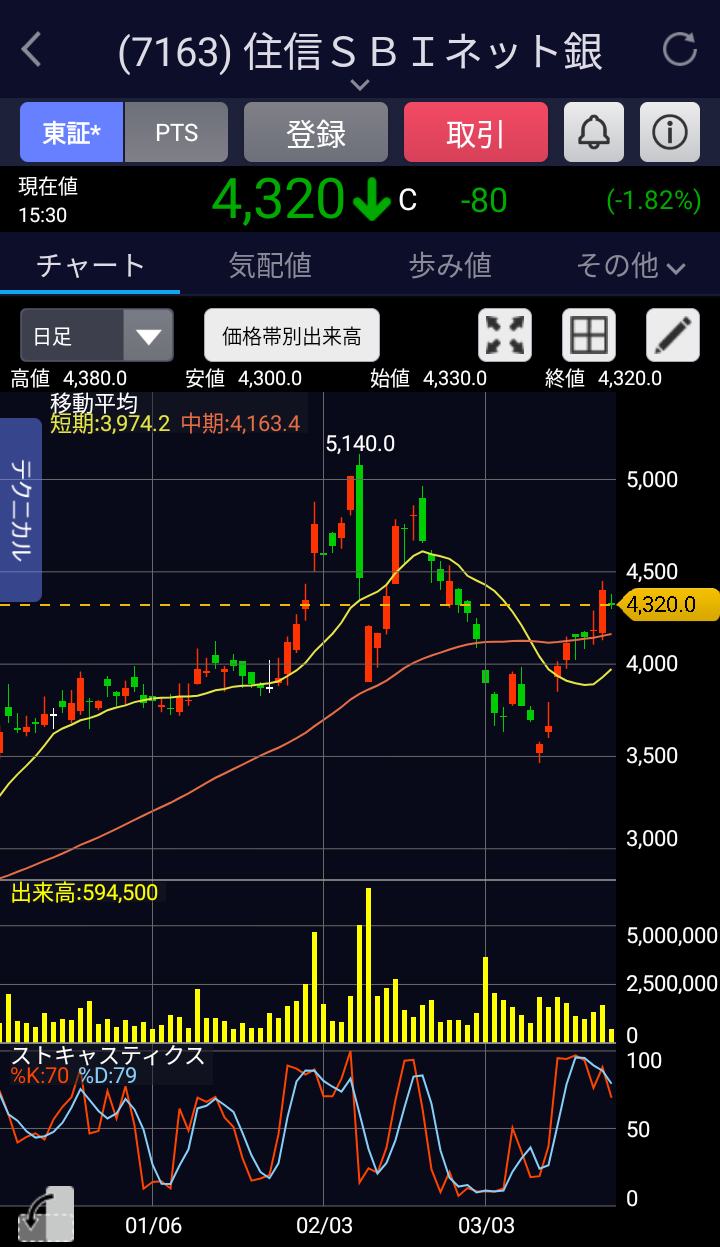Open the chart drawing pencil tool
720x1247 pixels.
pyautogui.click(x=673, y=335)
